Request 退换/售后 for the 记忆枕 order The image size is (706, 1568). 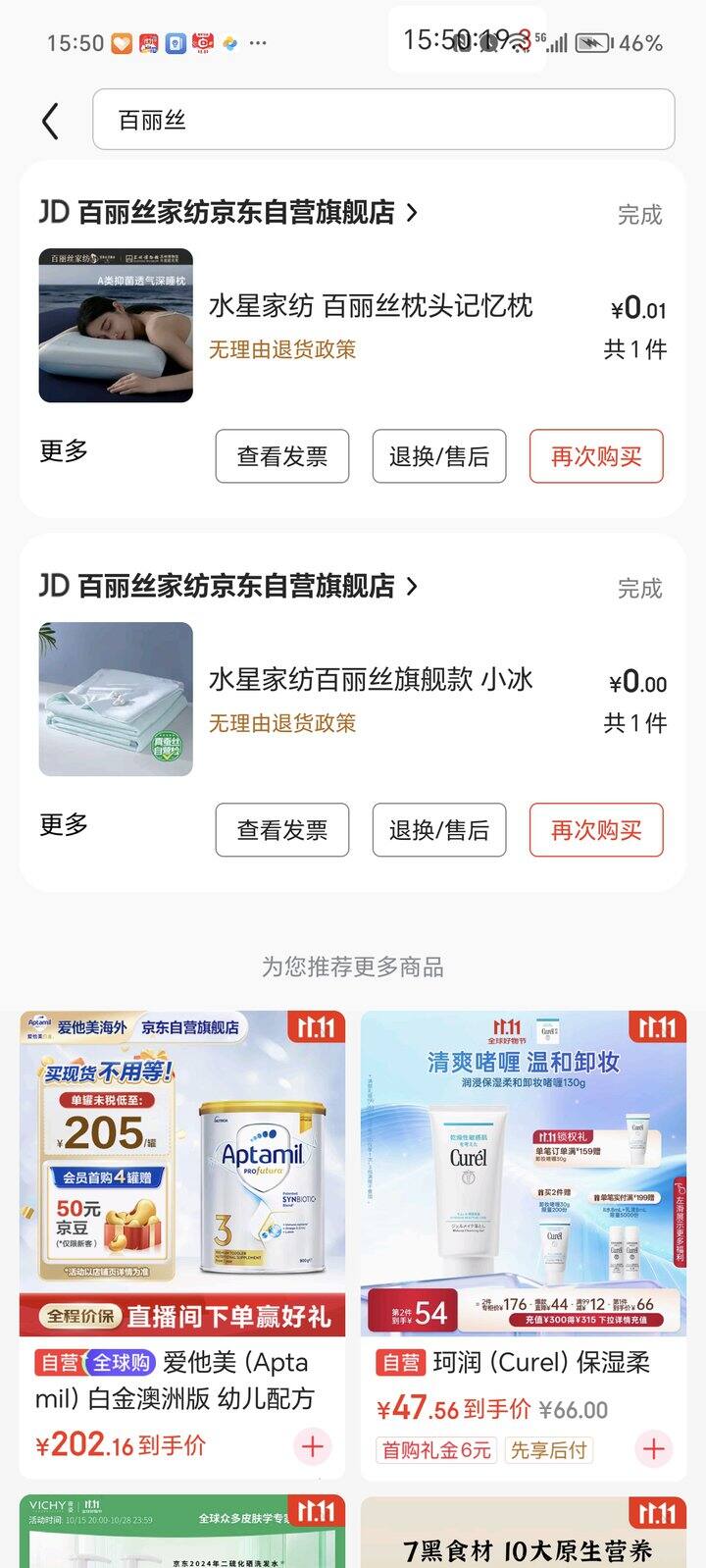(439, 456)
